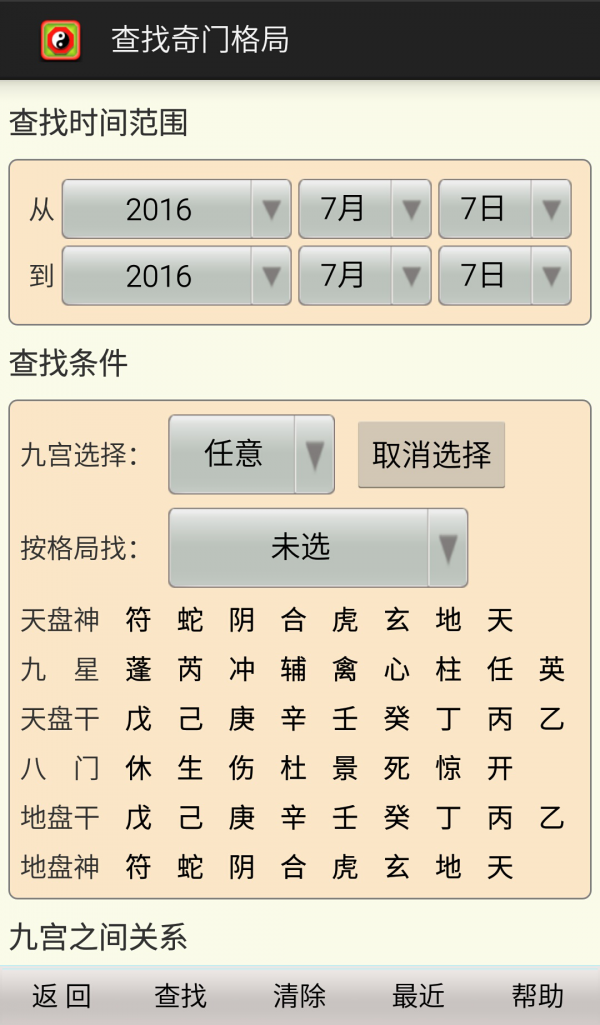Expand the 按格局找 dropdown showing 未选
Screen dimensions: 600x1025
pyautogui.click(x=317, y=548)
